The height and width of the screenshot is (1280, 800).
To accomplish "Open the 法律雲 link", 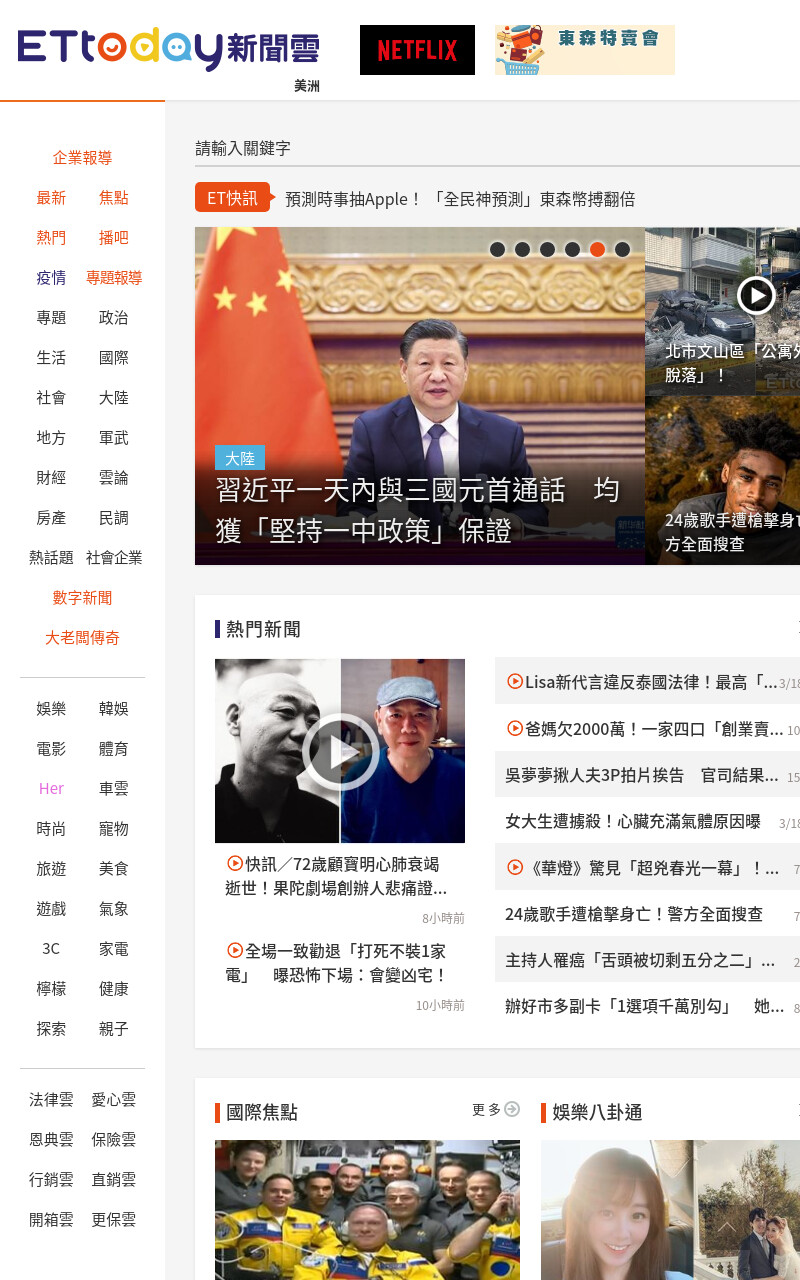I will (51, 1100).
